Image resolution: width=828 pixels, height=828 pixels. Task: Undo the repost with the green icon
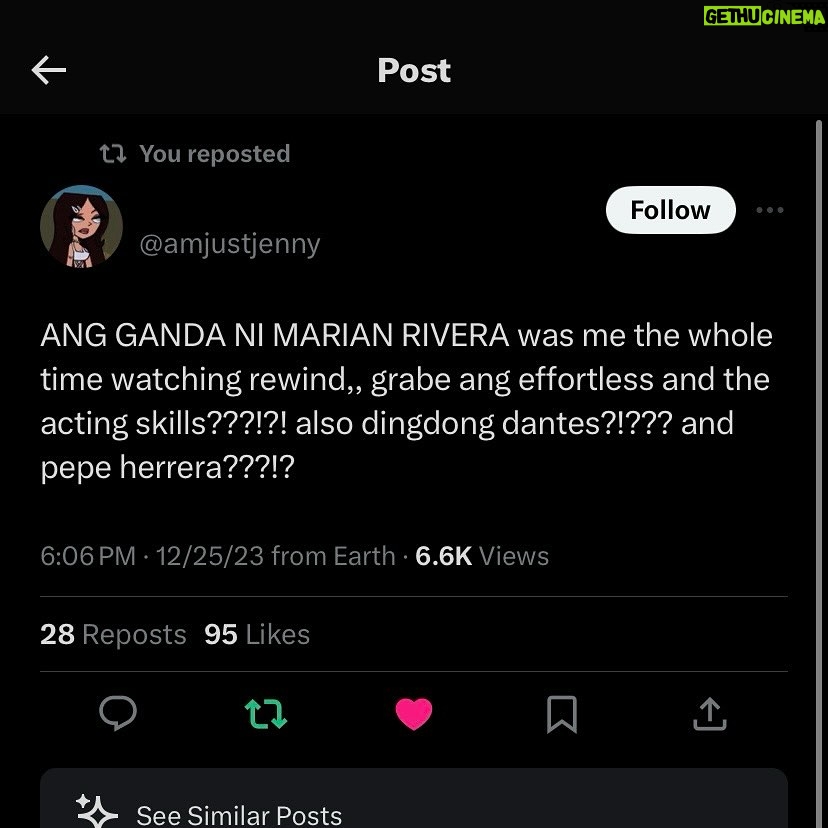(266, 713)
